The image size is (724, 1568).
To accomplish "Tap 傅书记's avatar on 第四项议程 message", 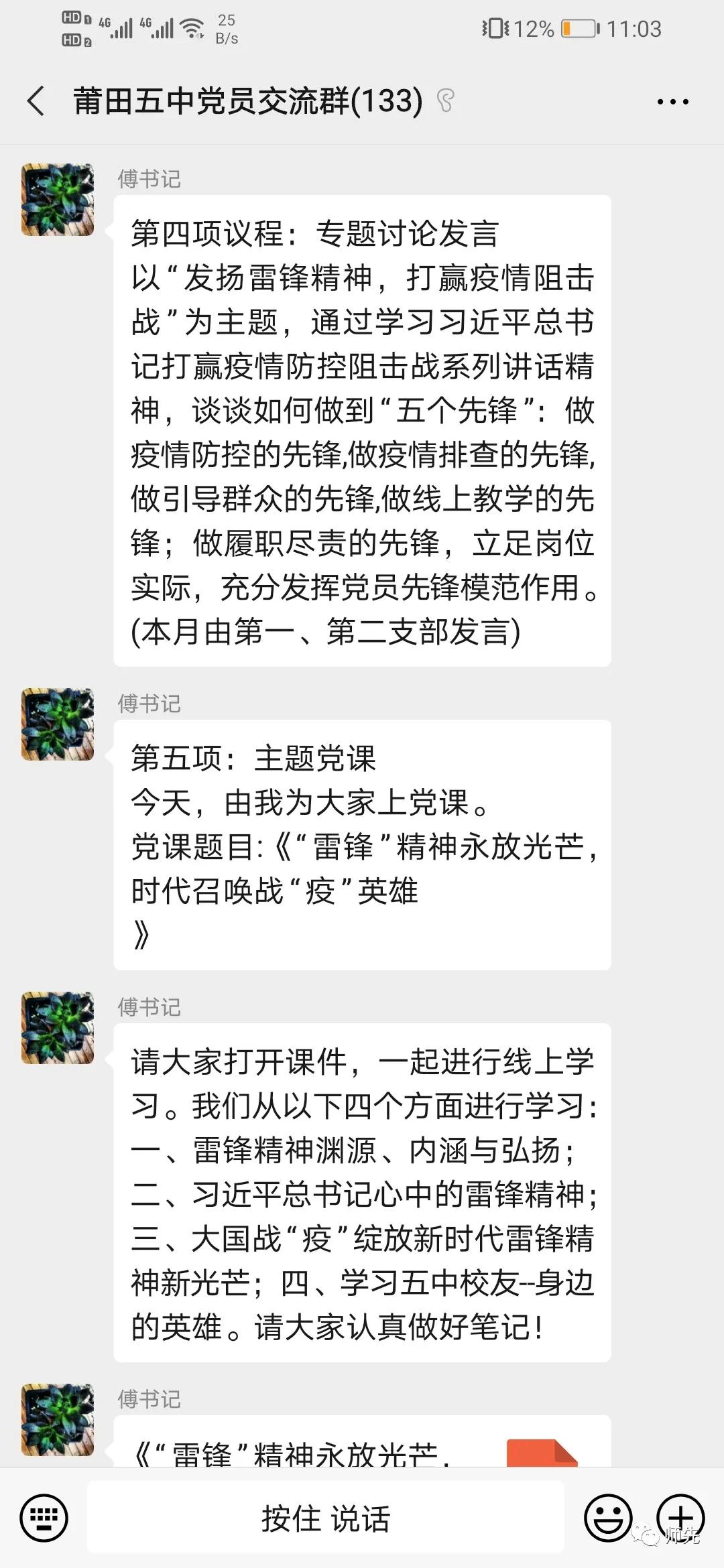I will [58, 200].
